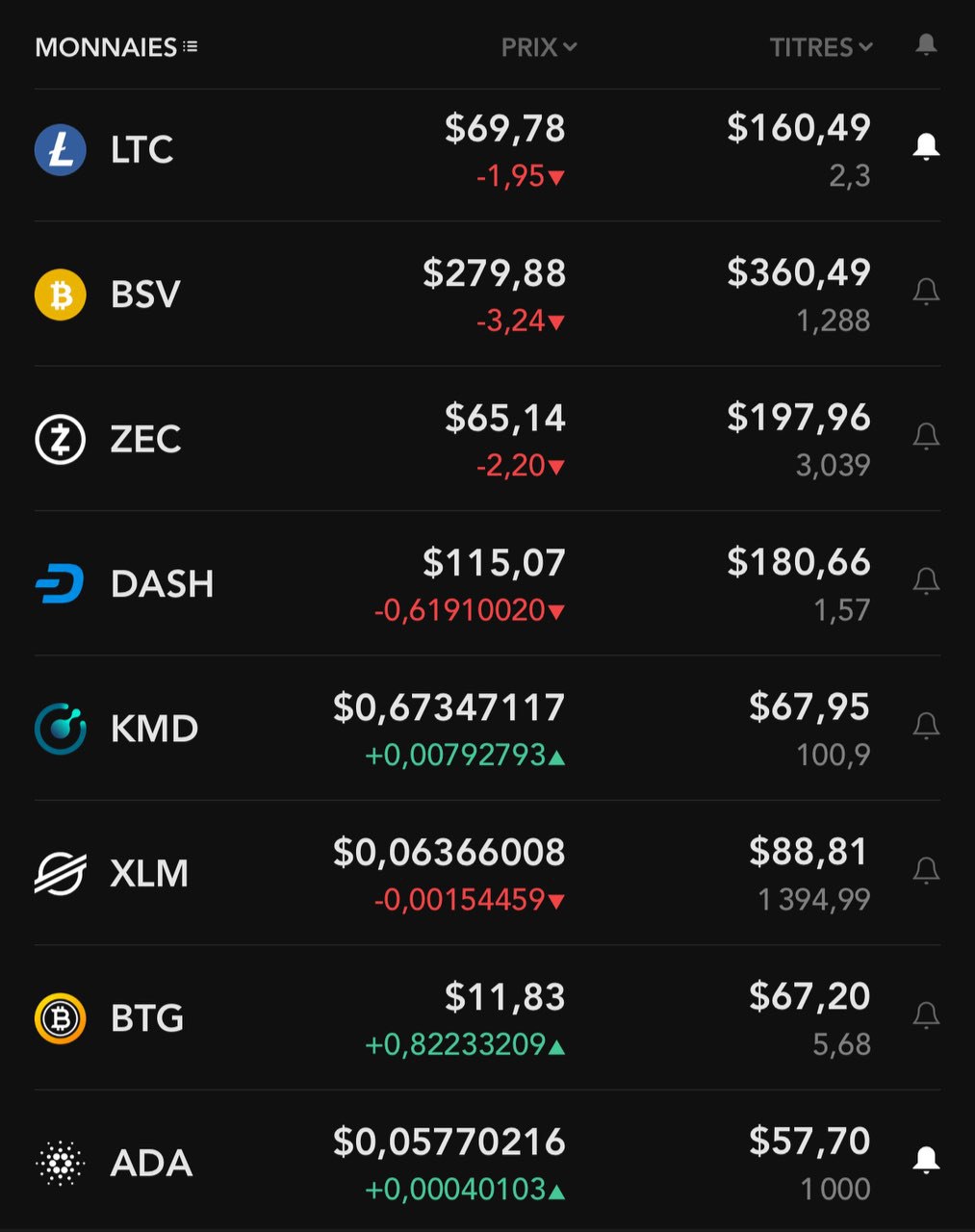Open the XLM coin row

tap(149, 873)
